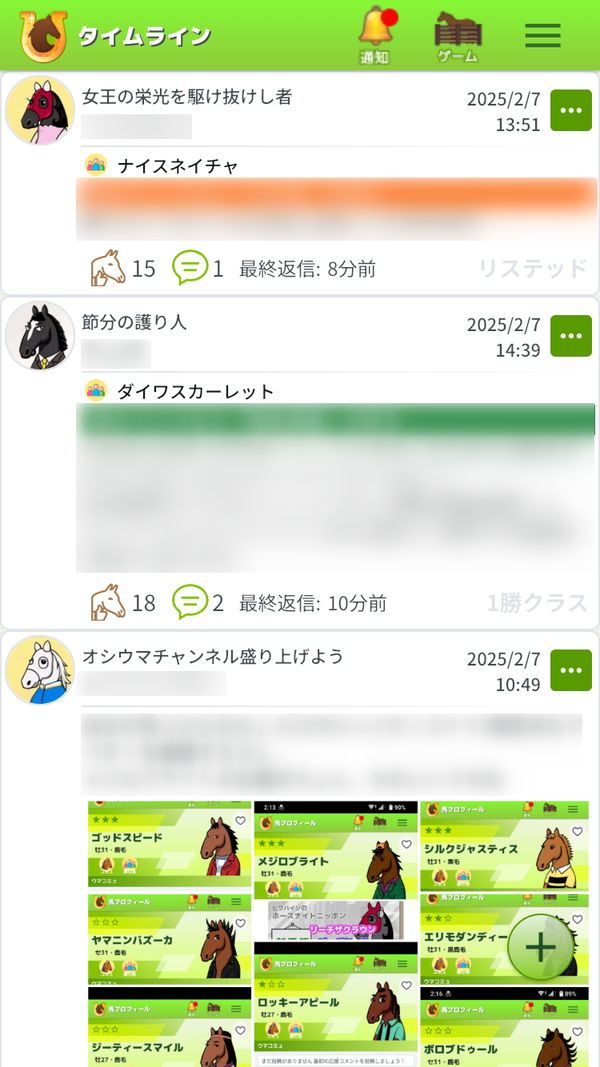Open the ゲーム game section
Screen dimensions: 600x1067
(x=458, y=37)
